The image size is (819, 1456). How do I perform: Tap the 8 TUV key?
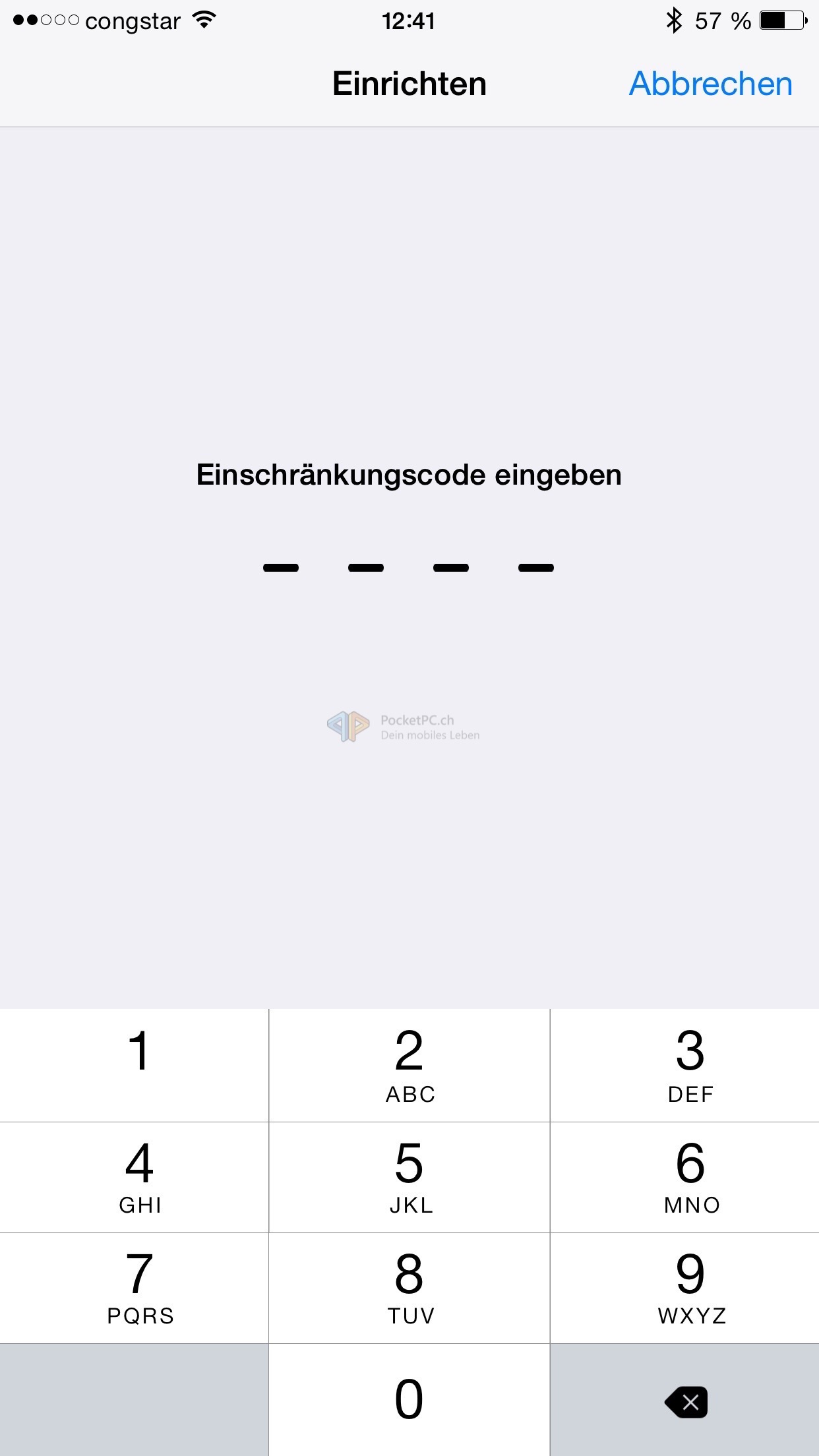pyautogui.click(x=409, y=1288)
